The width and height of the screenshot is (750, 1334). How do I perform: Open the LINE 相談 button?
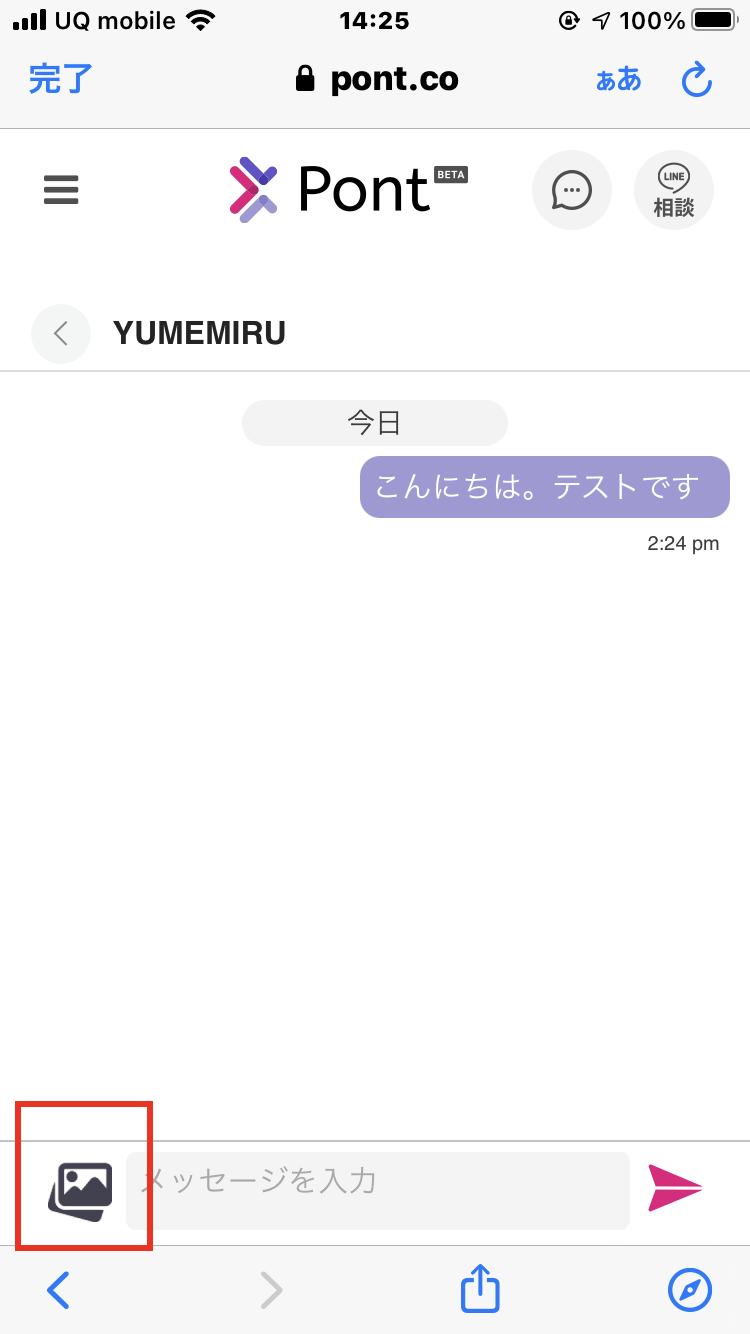point(674,190)
